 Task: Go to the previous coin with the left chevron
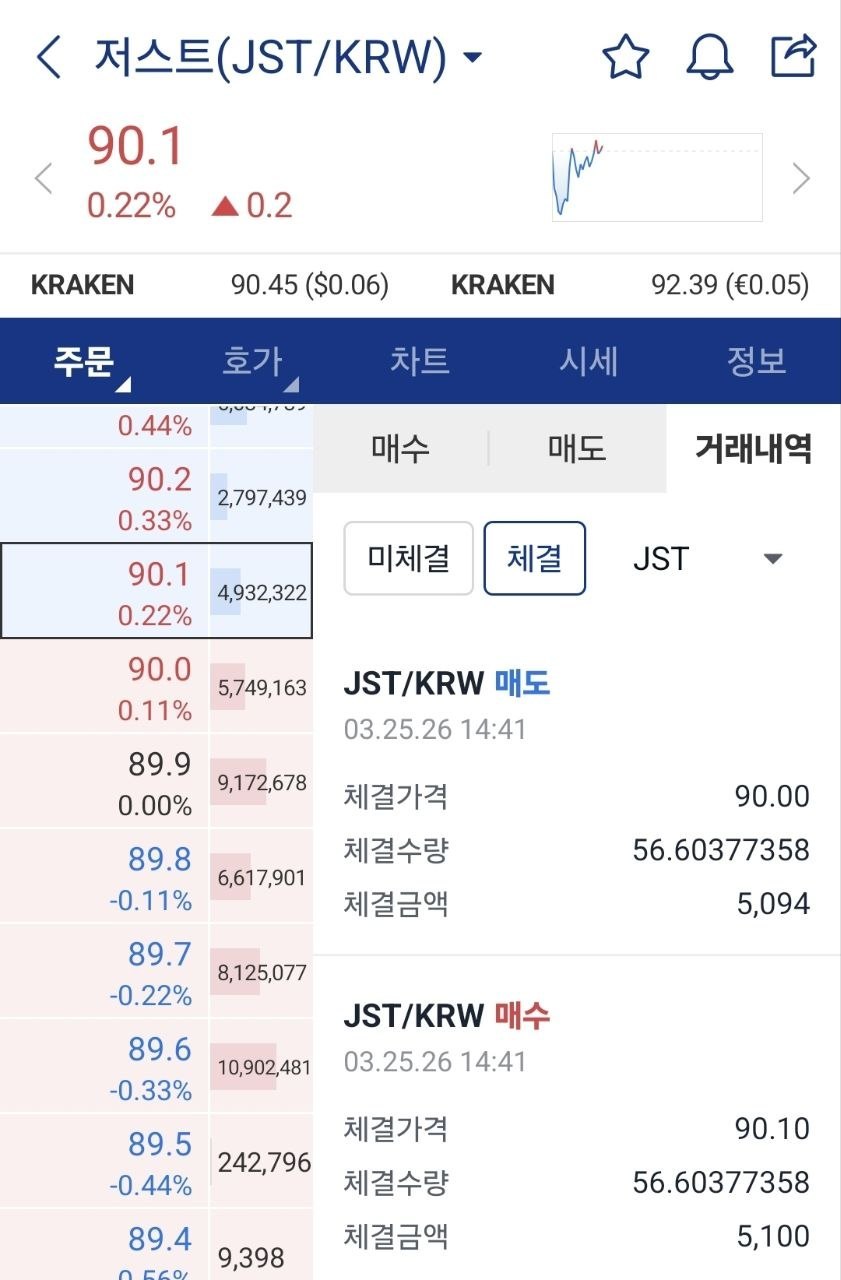43,179
